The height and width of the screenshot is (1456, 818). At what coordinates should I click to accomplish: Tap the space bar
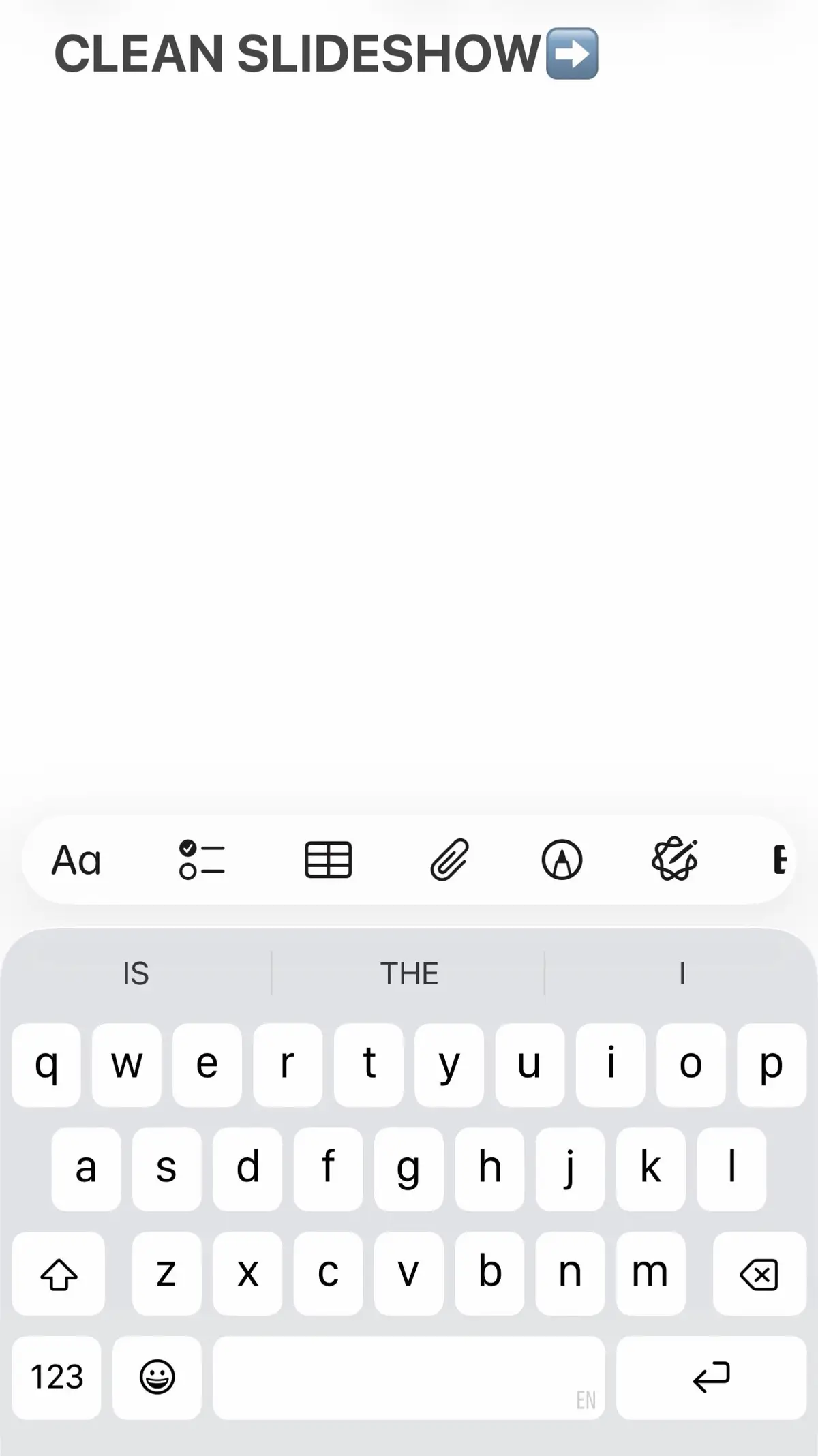pyautogui.click(x=409, y=1377)
